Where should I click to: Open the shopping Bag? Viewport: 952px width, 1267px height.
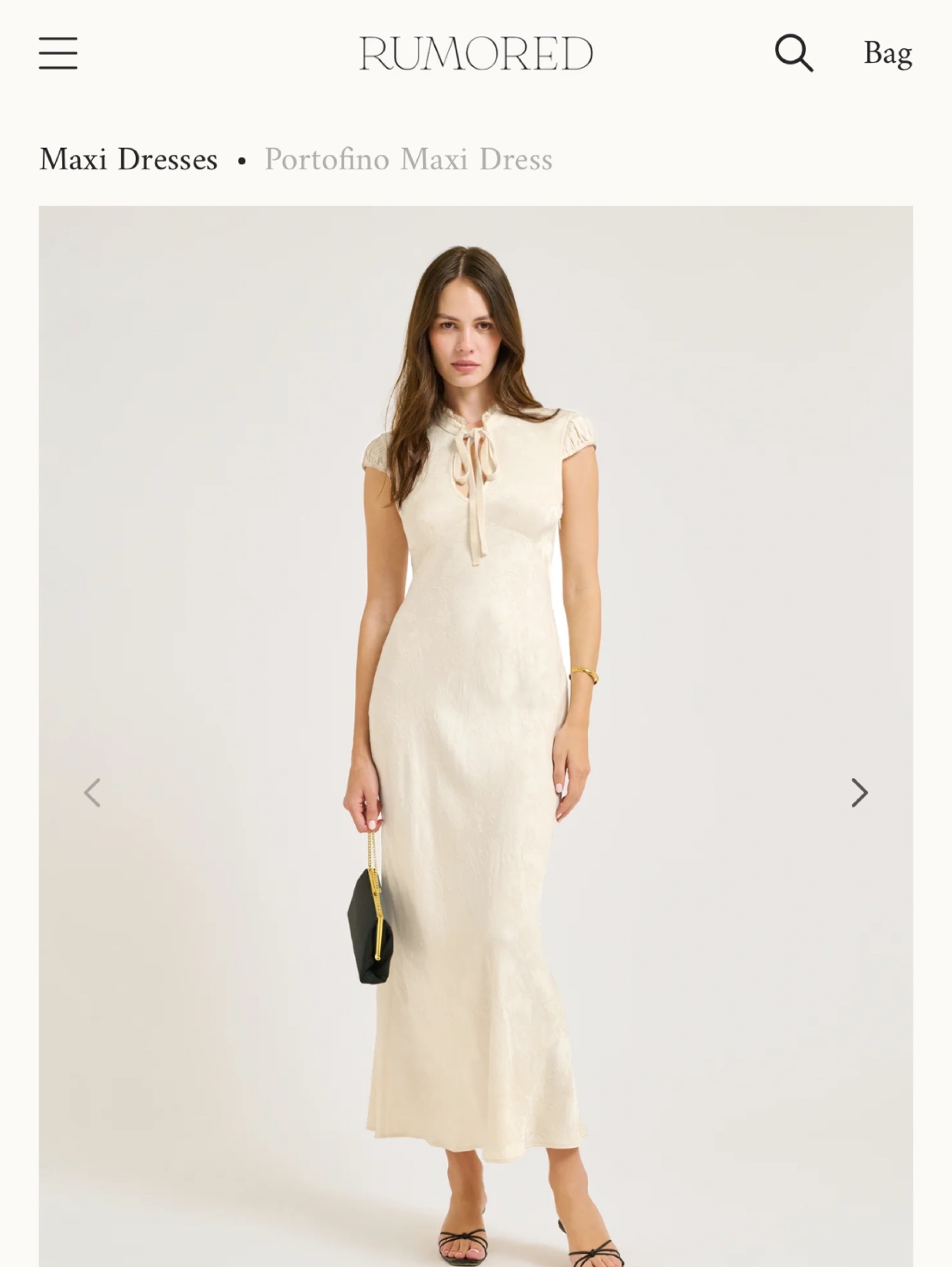tap(888, 54)
